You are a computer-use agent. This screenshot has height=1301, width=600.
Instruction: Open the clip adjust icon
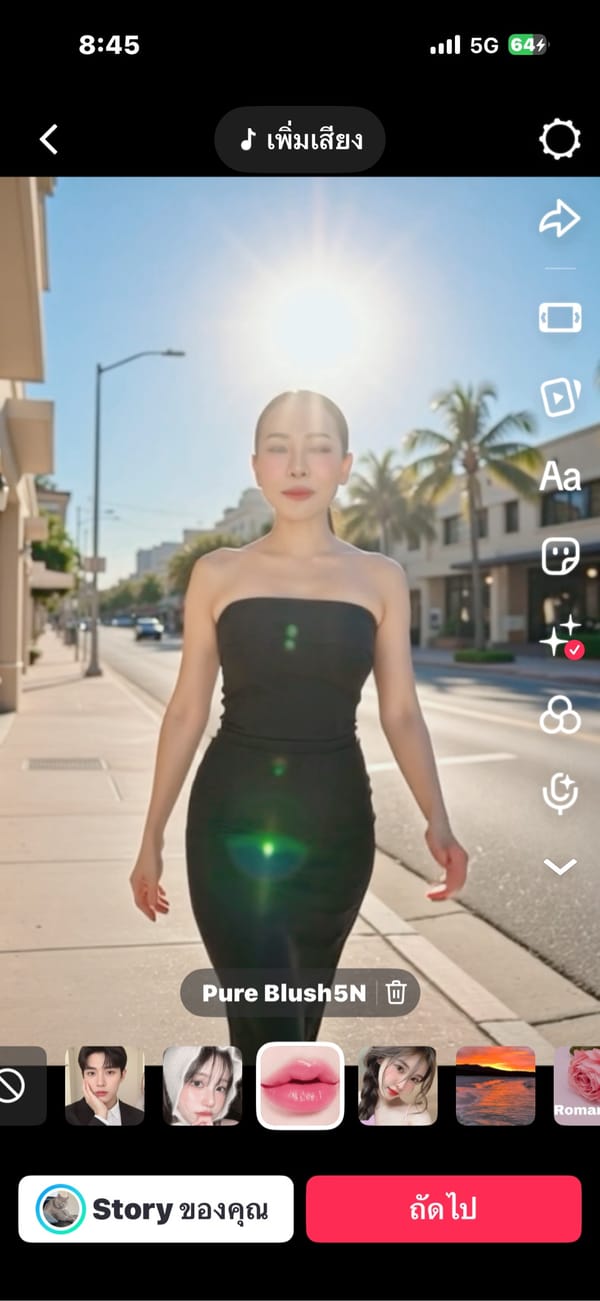point(559,318)
